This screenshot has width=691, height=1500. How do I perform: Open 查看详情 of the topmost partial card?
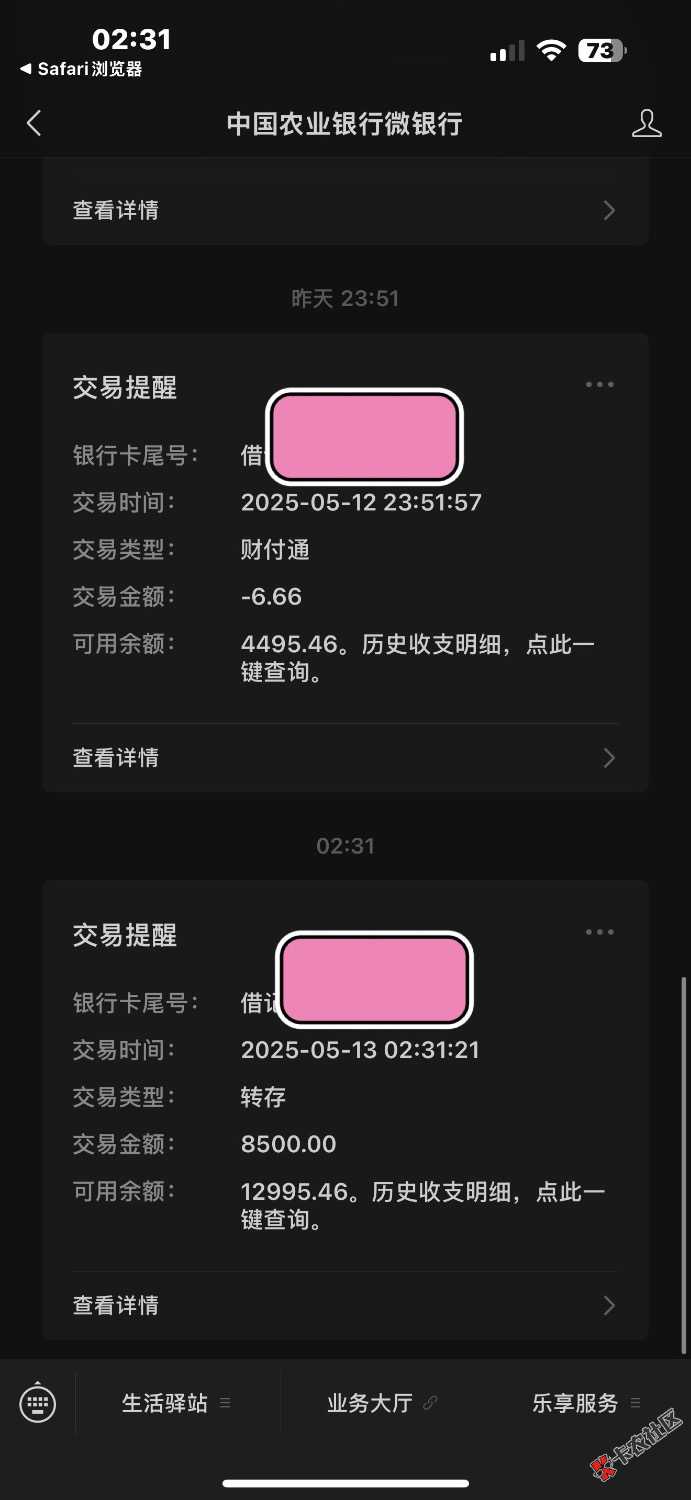[x=345, y=210]
